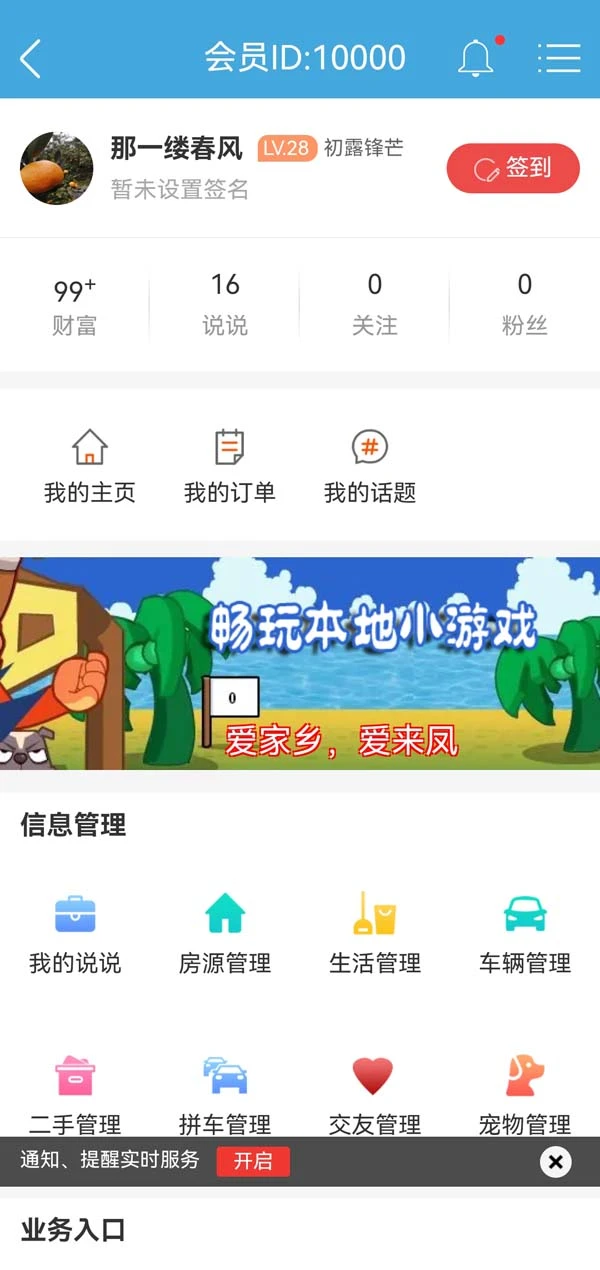Open the list menu icon in the header

[559, 58]
